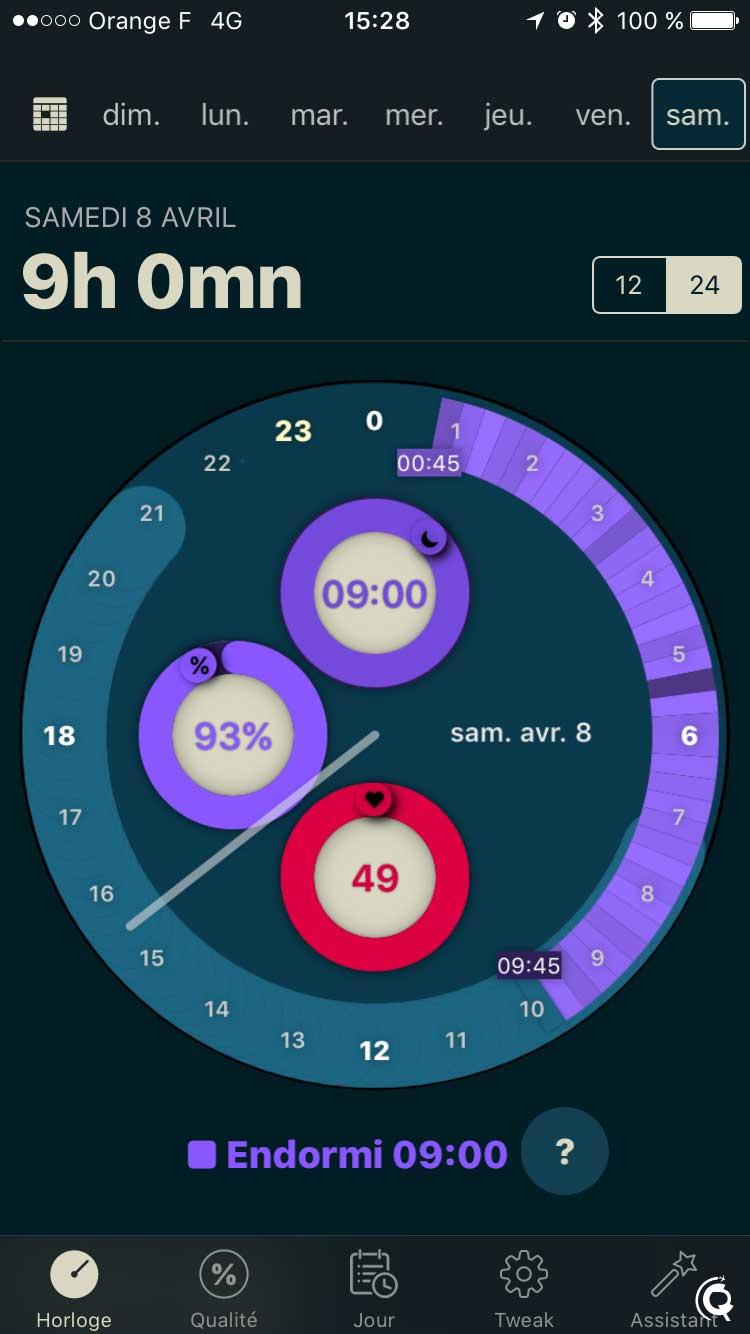The height and width of the screenshot is (1334, 750).
Task: Tap the 93% sleep quality dial
Action: click(233, 736)
